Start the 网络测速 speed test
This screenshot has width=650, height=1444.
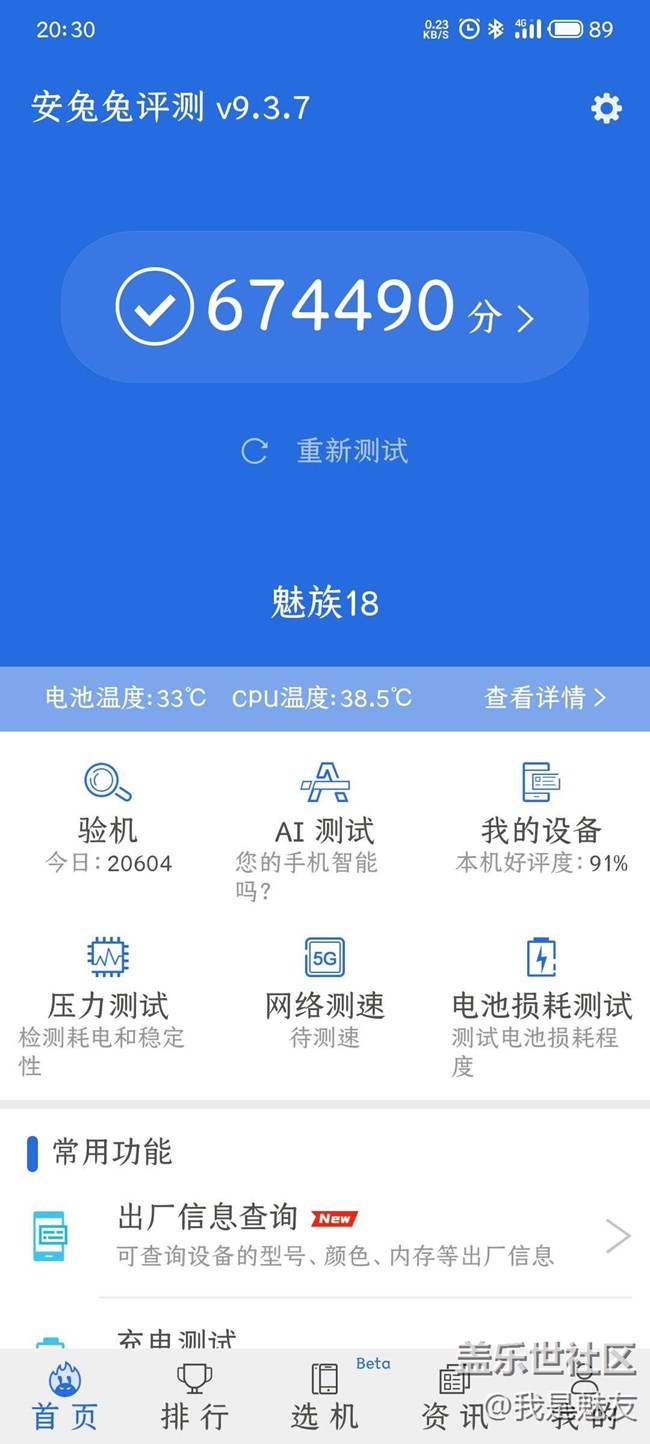325,993
